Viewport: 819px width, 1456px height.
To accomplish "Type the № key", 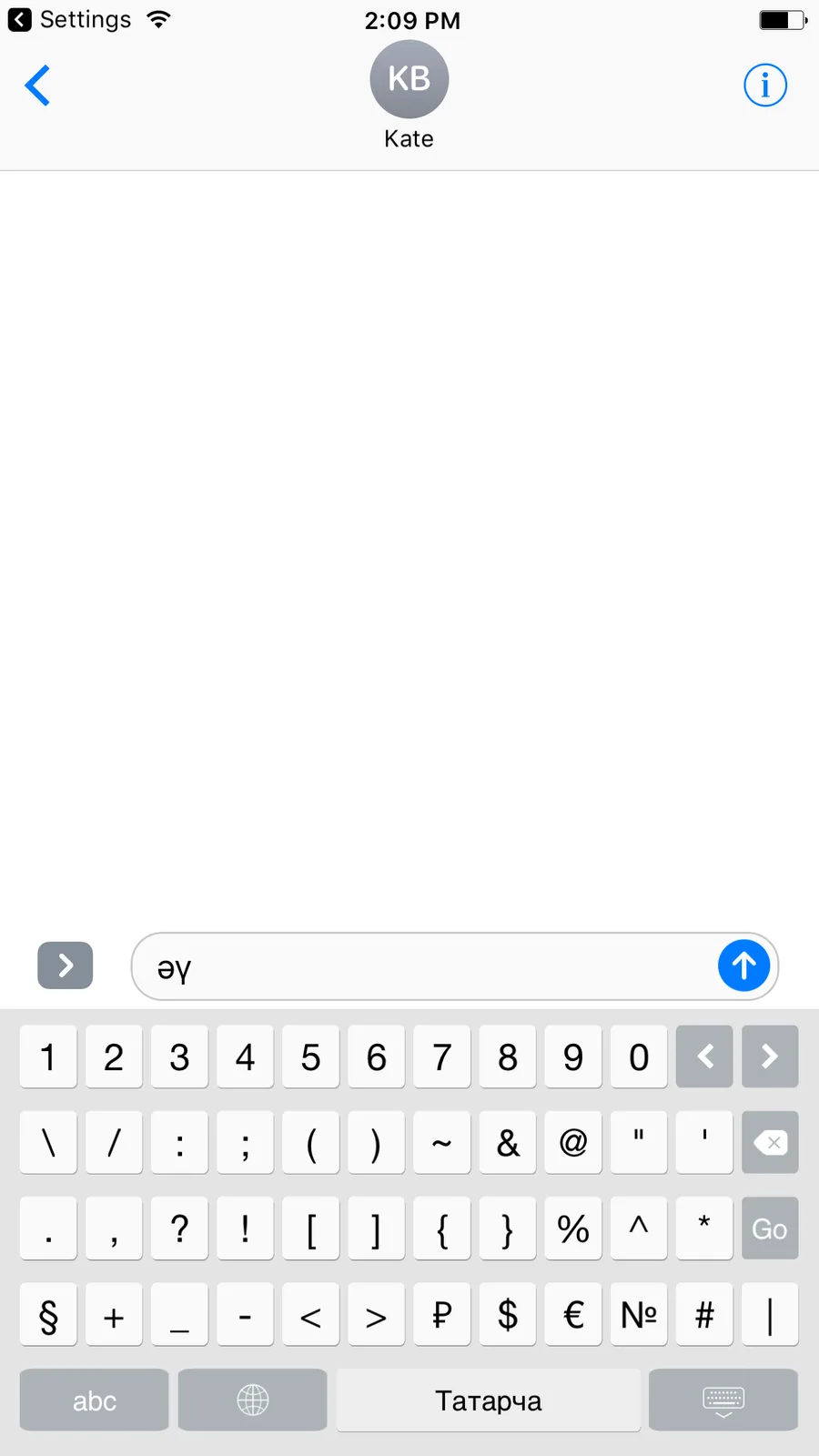I will click(x=639, y=1314).
